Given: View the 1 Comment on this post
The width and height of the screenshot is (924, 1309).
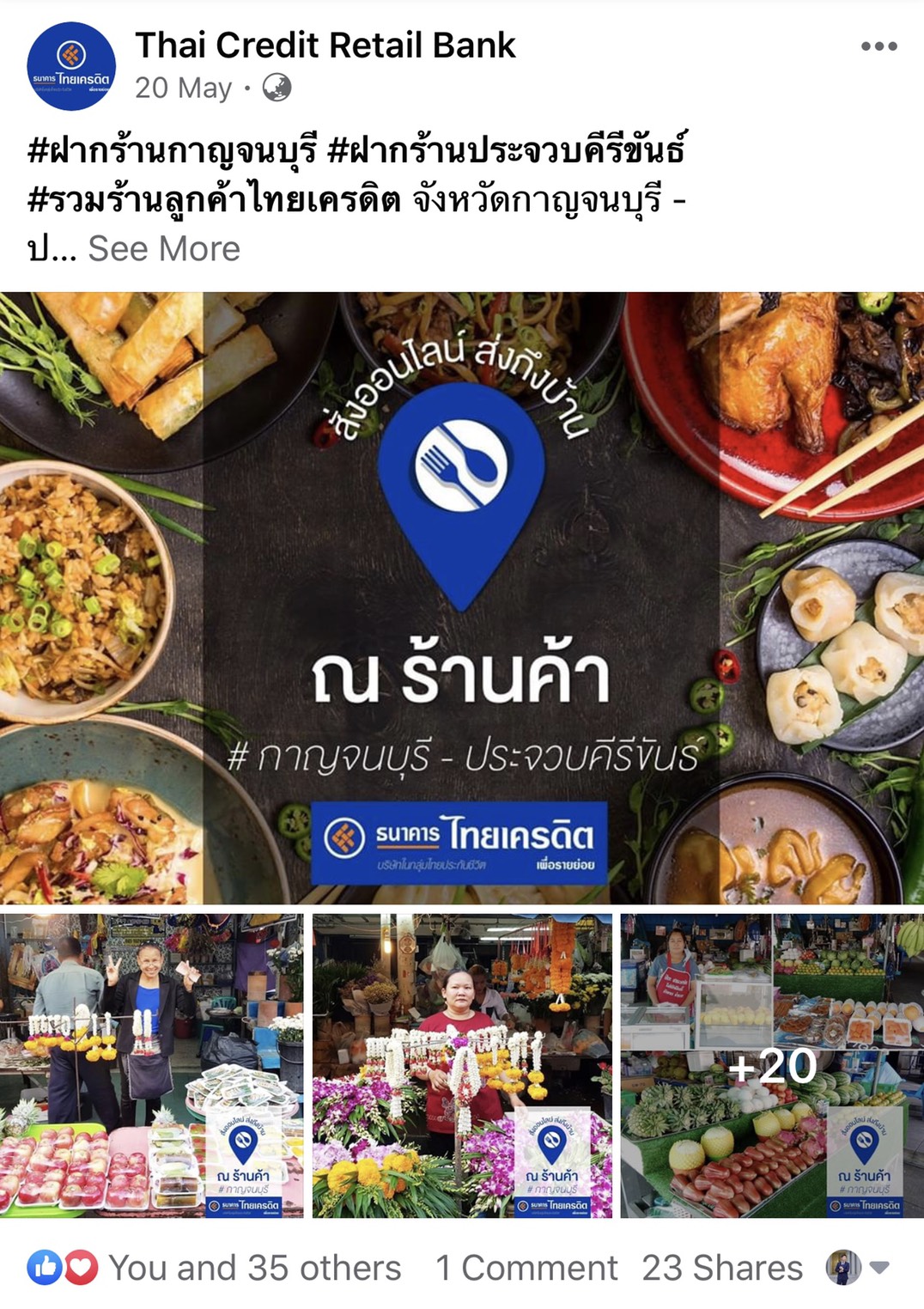Looking at the screenshot, I should 526,1268.
